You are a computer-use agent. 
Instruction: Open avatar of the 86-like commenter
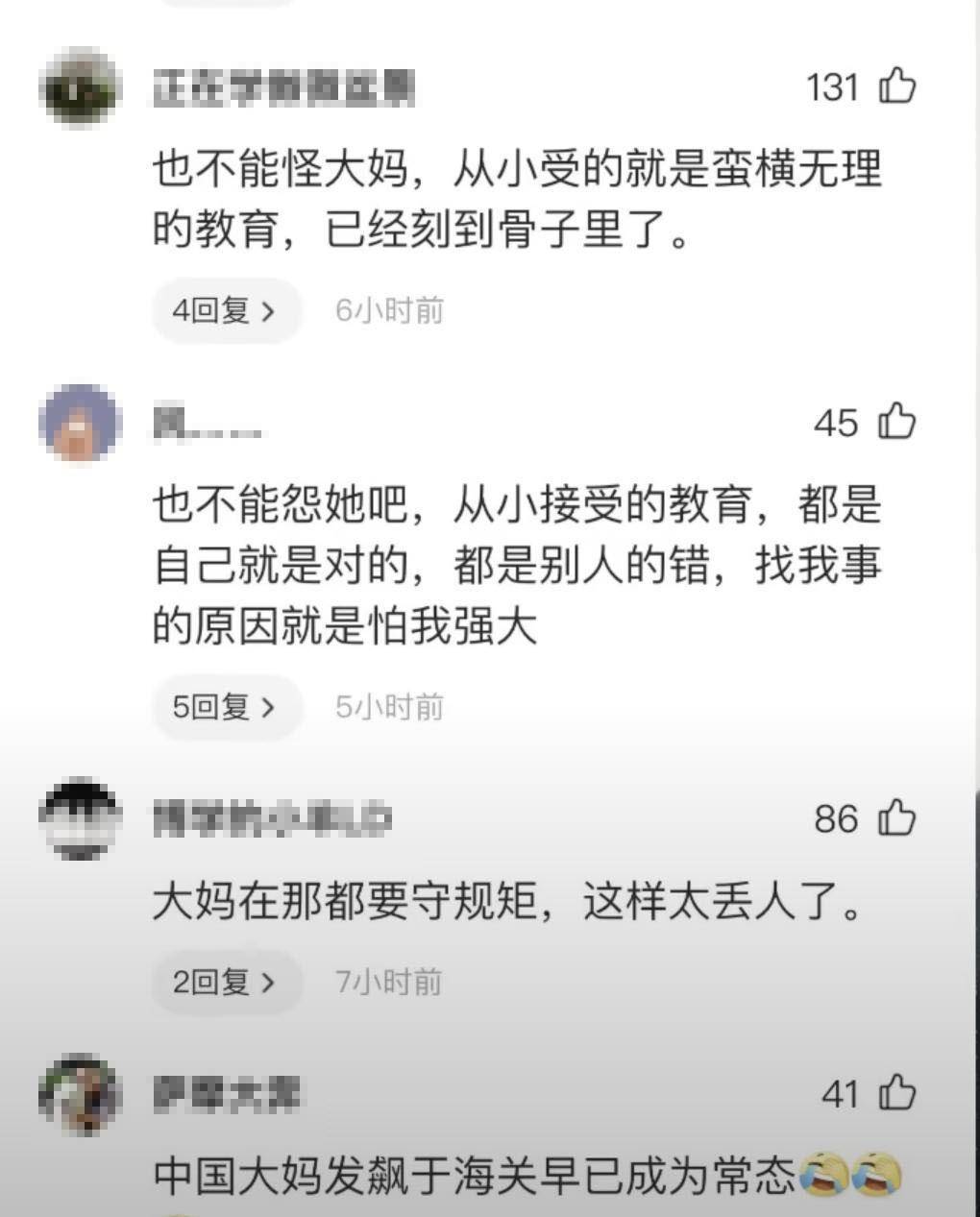click(81, 819)
